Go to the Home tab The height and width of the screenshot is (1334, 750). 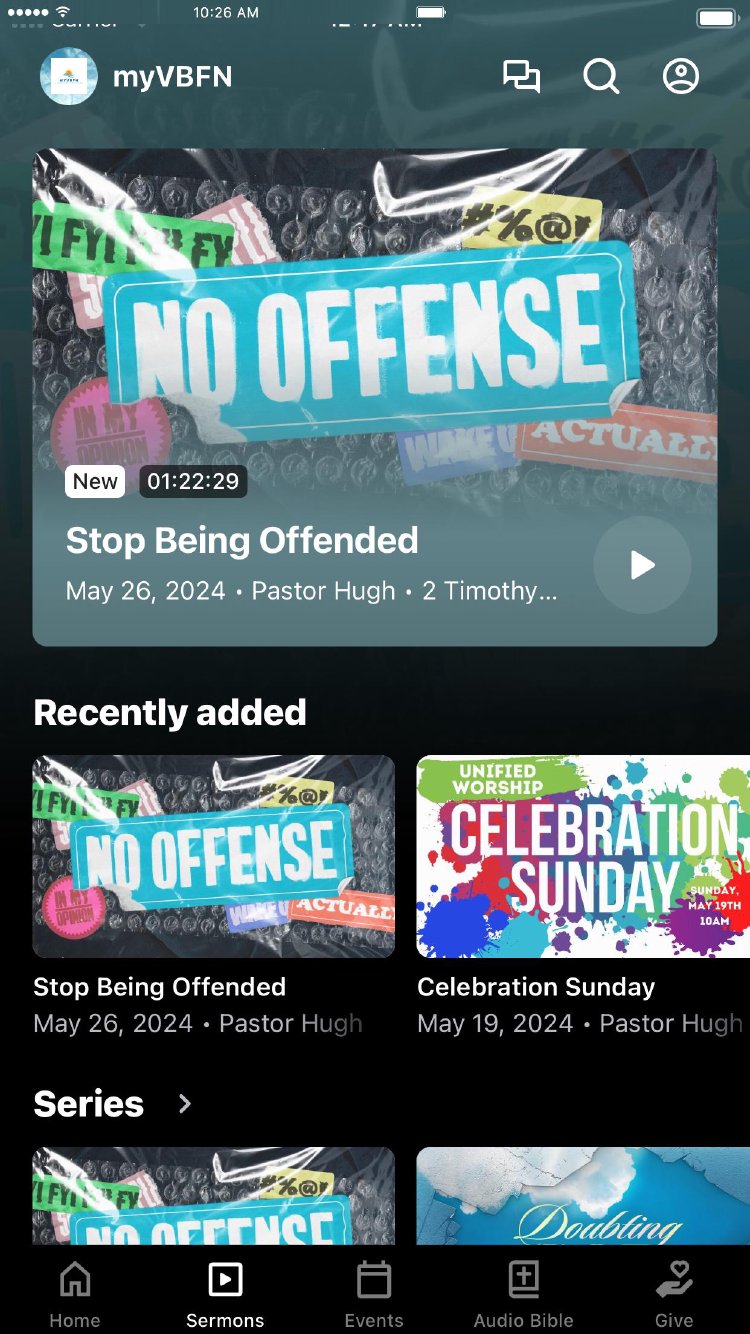pos(75,1293)
